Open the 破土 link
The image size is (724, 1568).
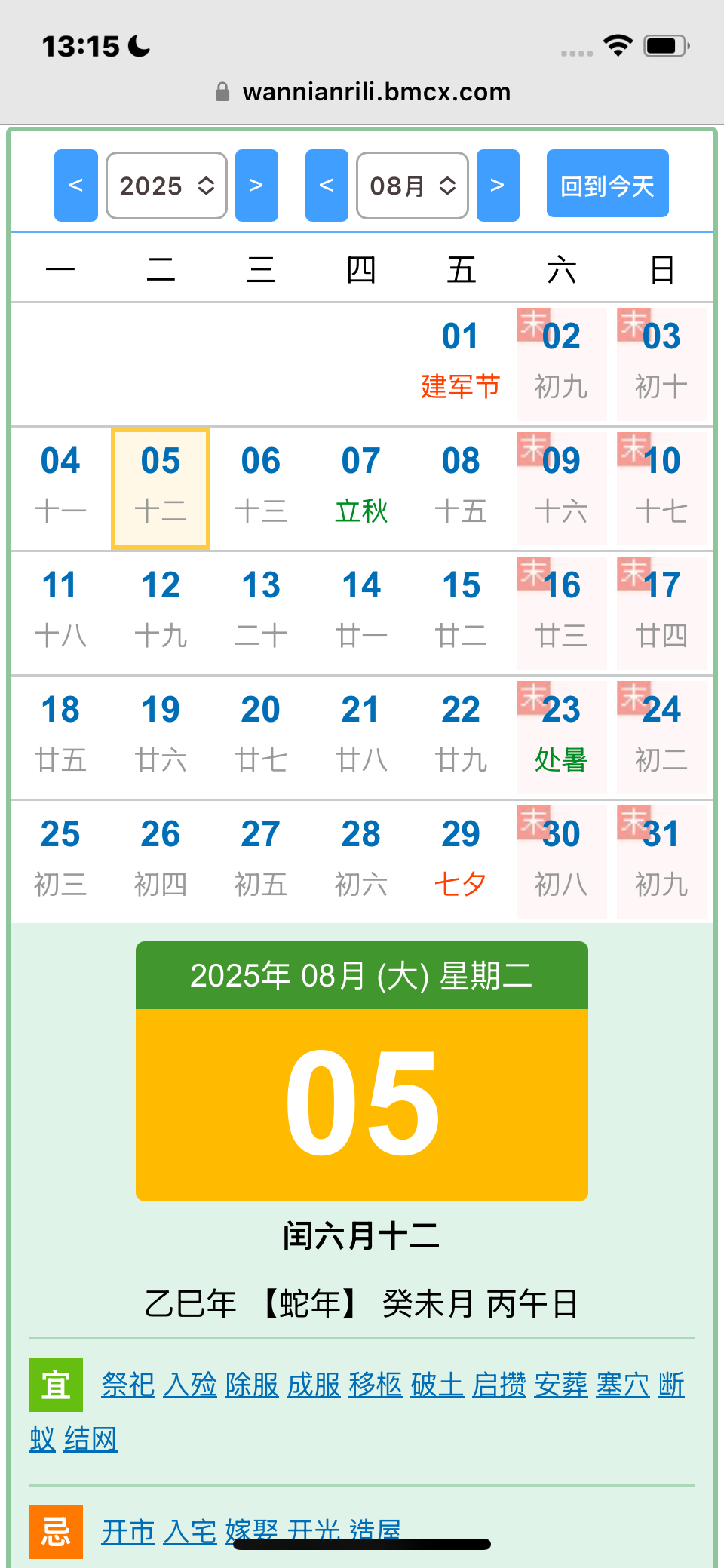[437, 1385]
